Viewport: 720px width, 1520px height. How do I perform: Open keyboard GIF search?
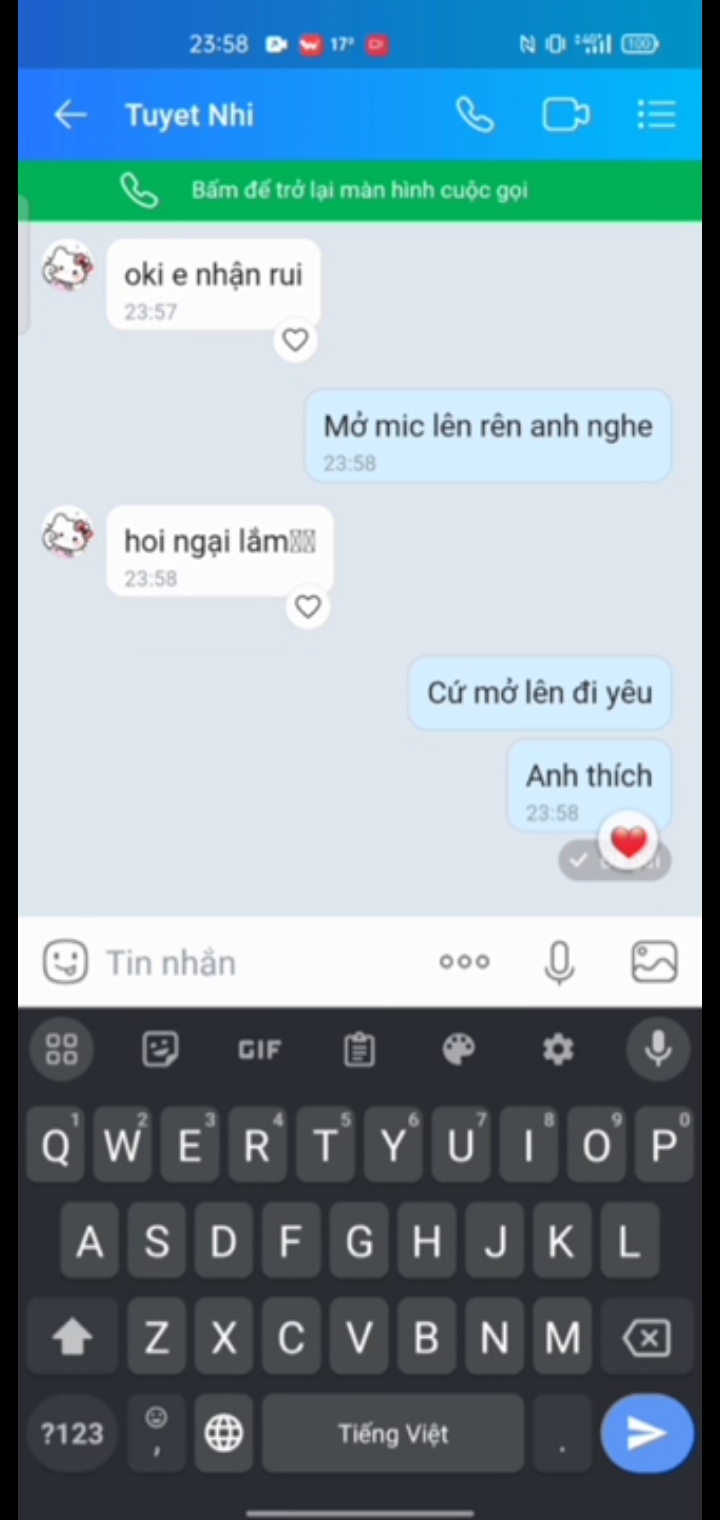point(260,1049)
